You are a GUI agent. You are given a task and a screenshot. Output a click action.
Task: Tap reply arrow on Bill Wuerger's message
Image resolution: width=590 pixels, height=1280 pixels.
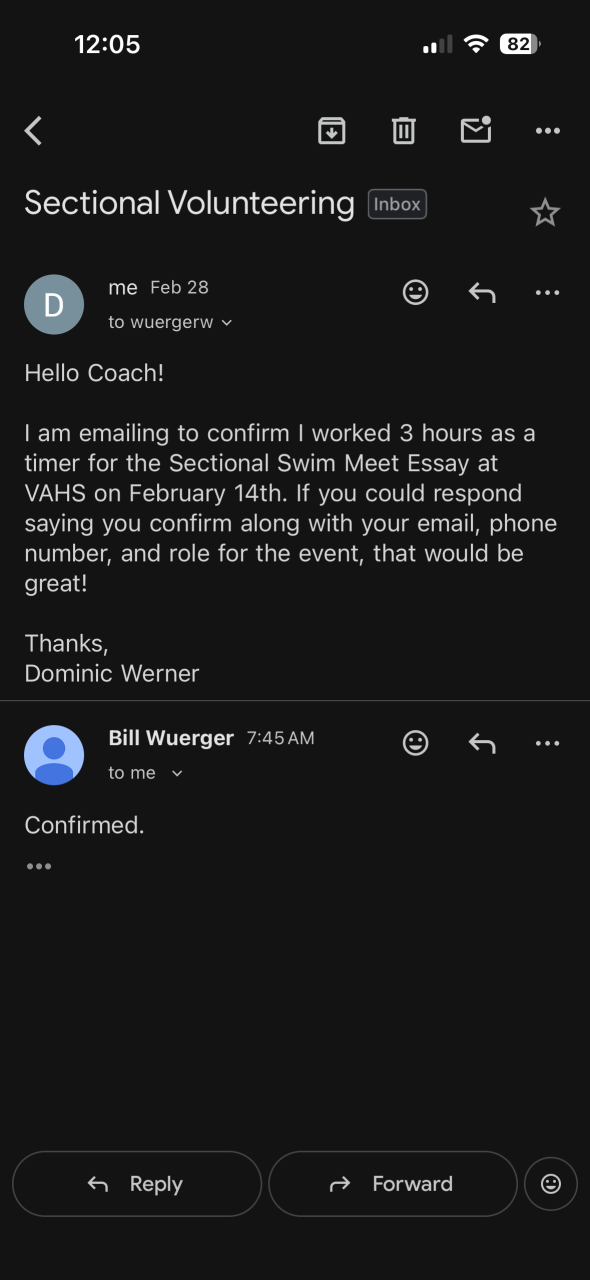point(482,743)
